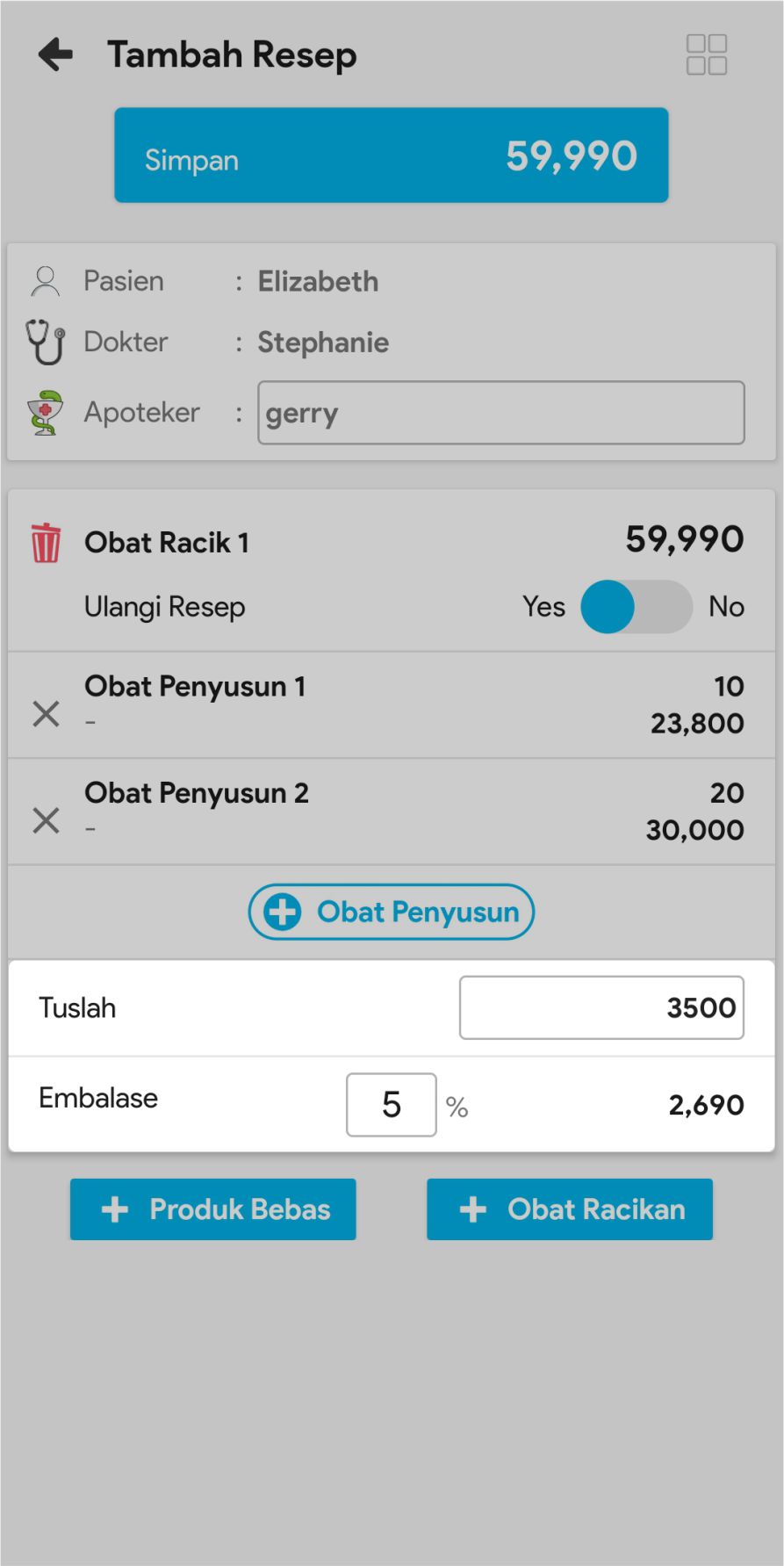Edit the Tuslah amount field
The width and height of the screenshot is (784, 1566).
click(x=601, y=1007)
